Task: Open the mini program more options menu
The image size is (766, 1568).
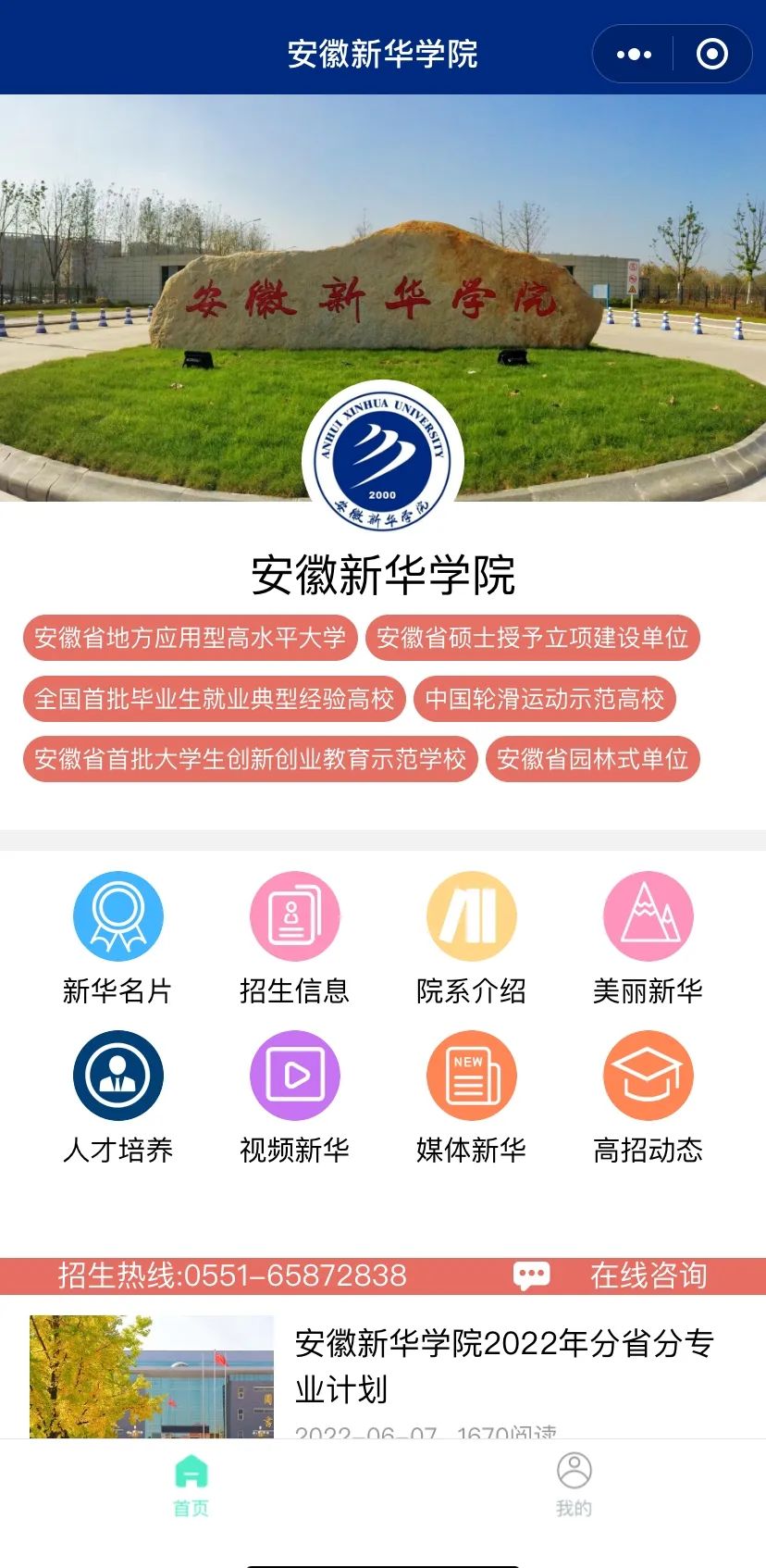Action: (x=634, y=55)
